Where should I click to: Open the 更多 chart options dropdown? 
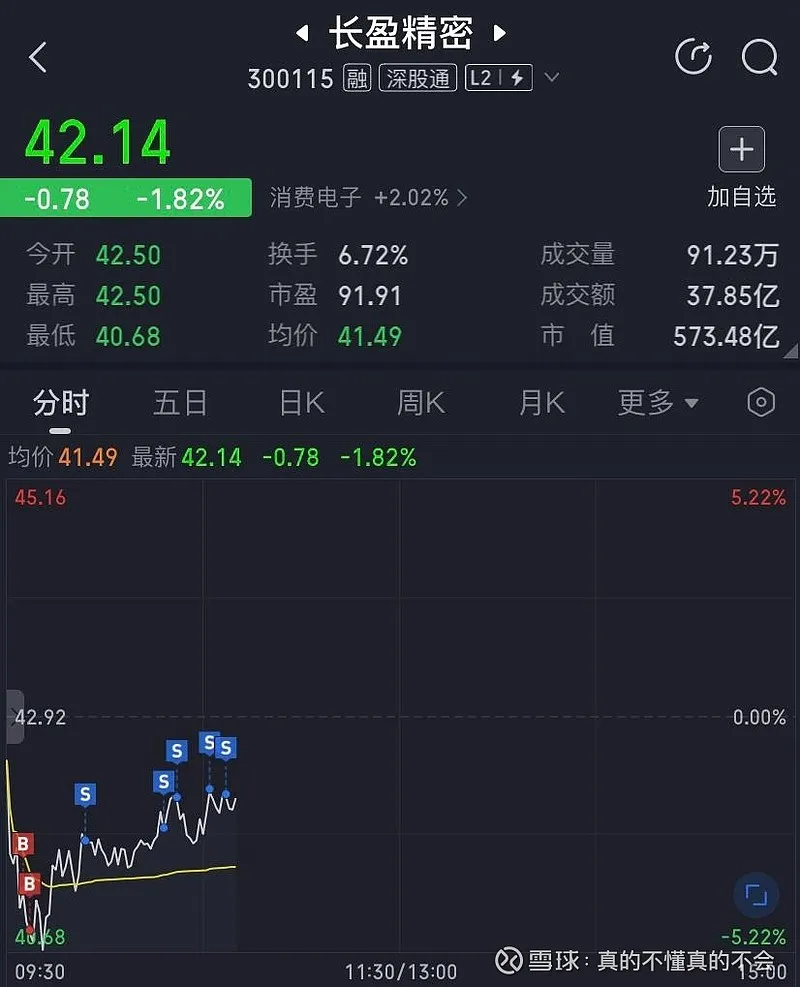(657, 403)
